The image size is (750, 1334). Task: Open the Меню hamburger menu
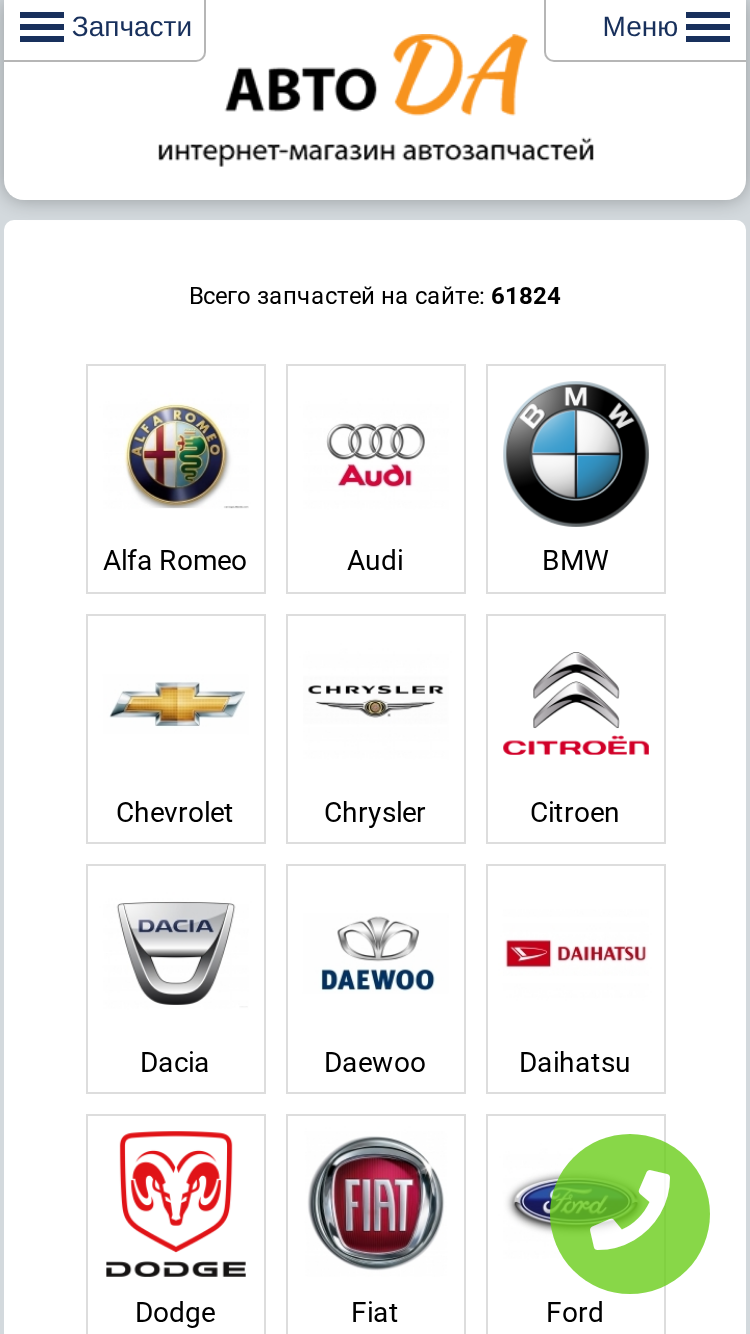click(647, 28)
